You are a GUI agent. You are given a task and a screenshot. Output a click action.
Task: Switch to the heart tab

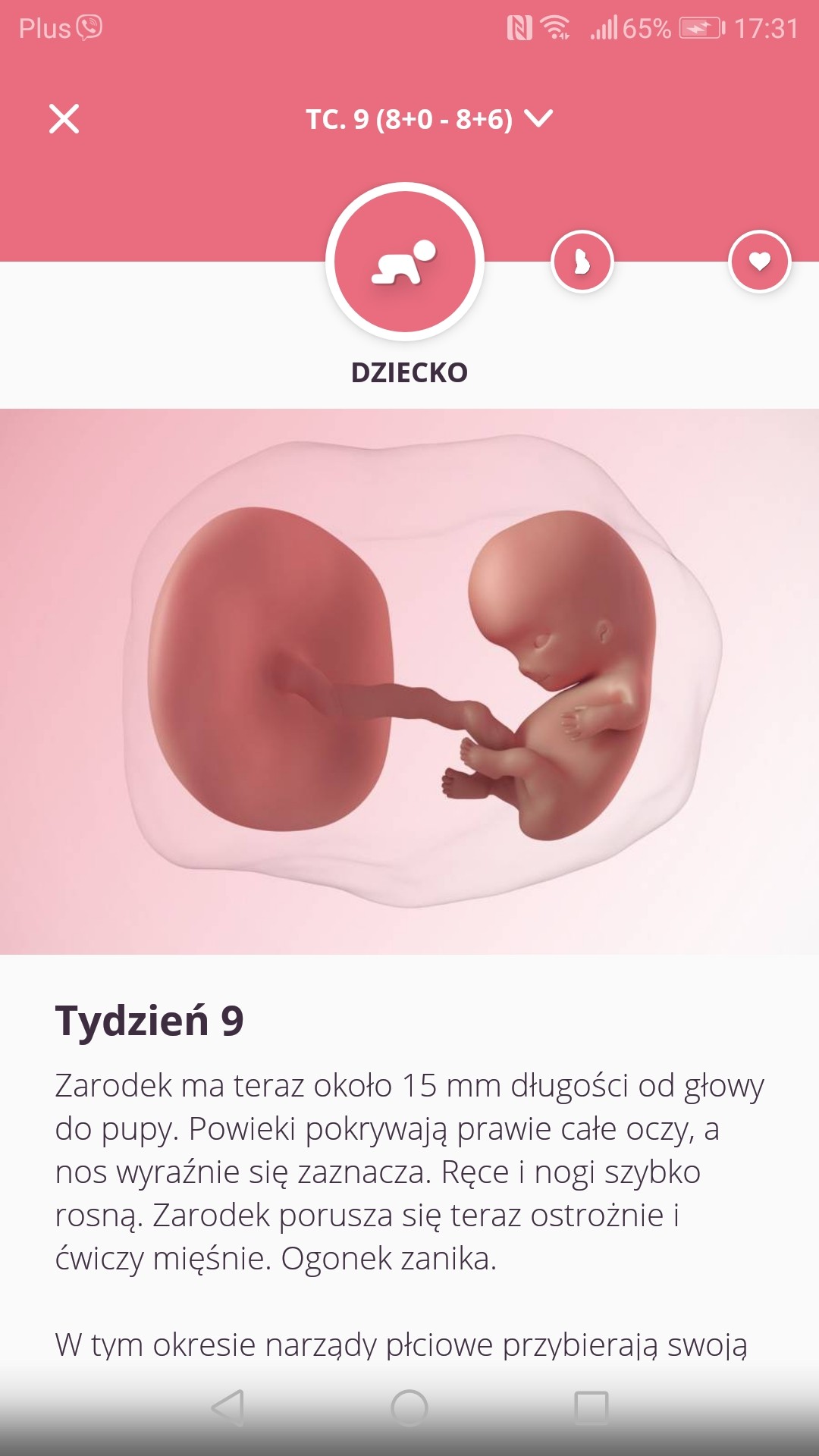(759, 262)
